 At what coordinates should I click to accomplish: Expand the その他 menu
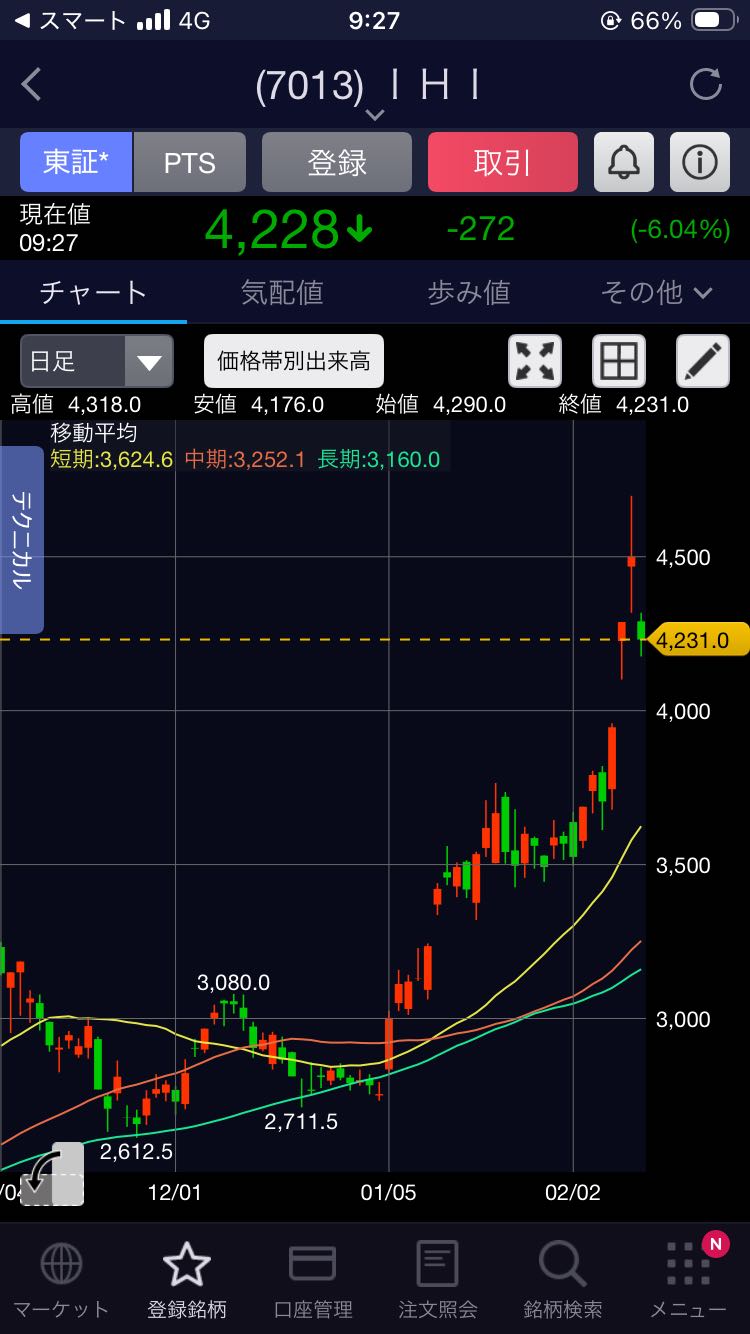[656, 292]
